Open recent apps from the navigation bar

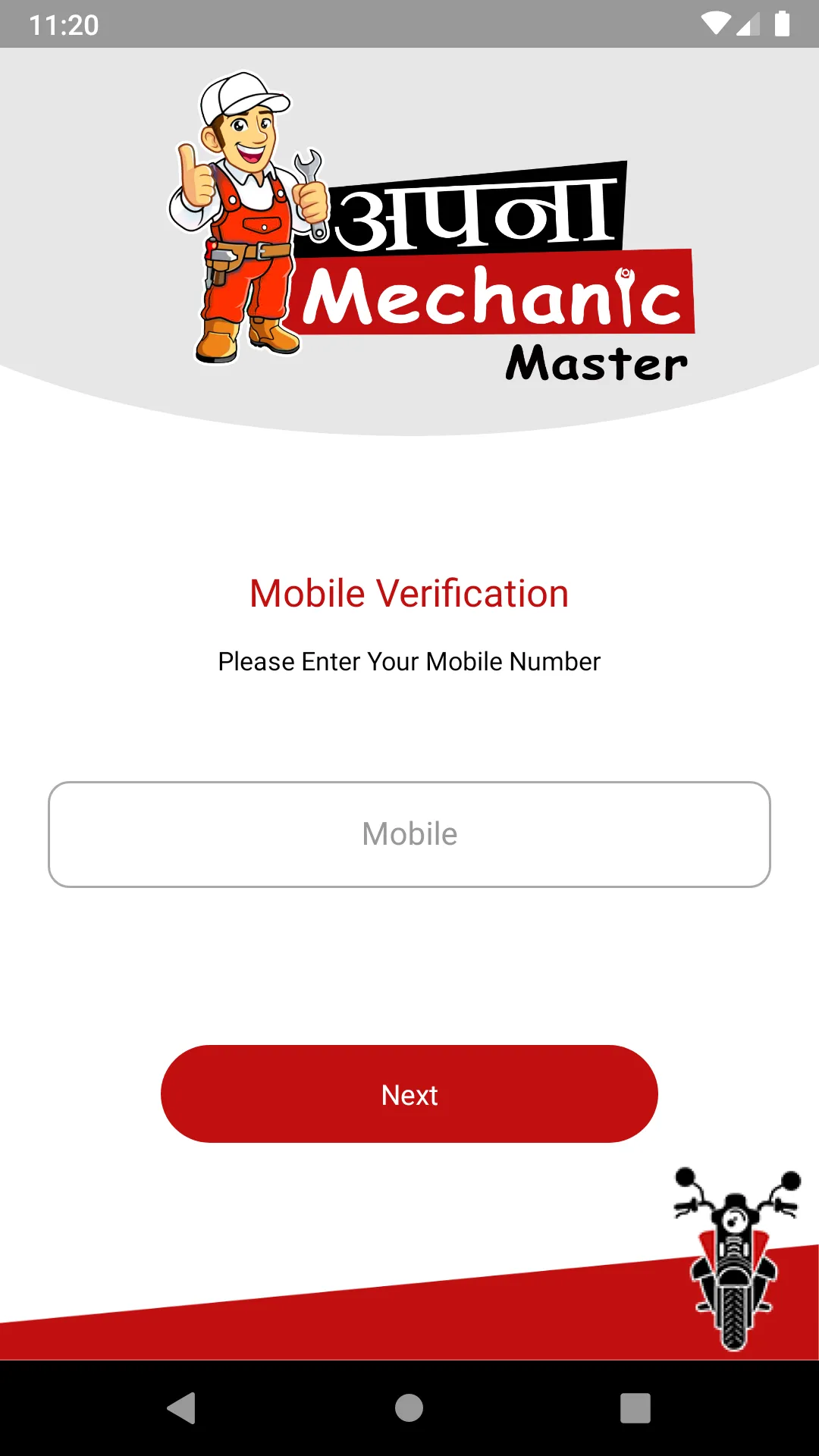tap(635, 1408)
